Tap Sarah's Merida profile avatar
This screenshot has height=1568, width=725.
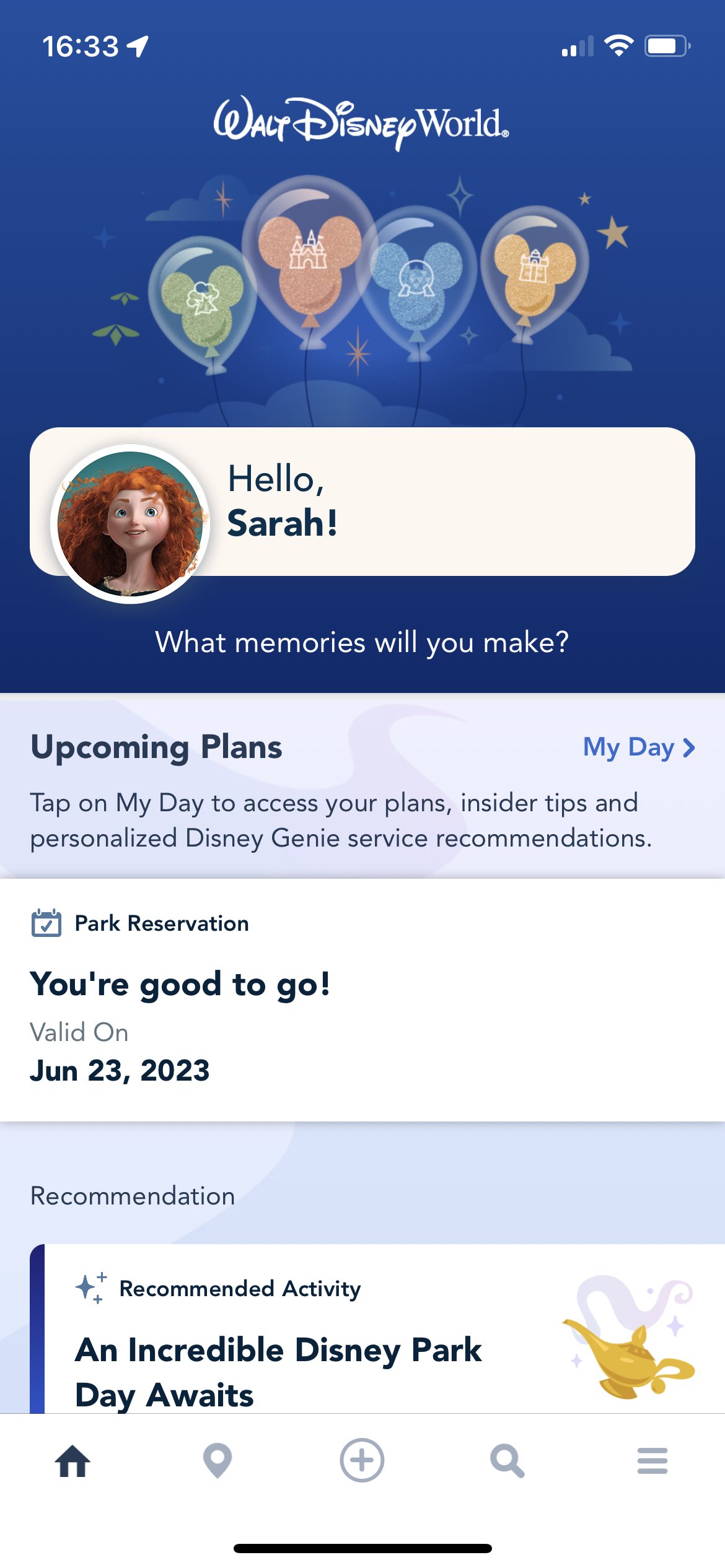coord(130,523)
